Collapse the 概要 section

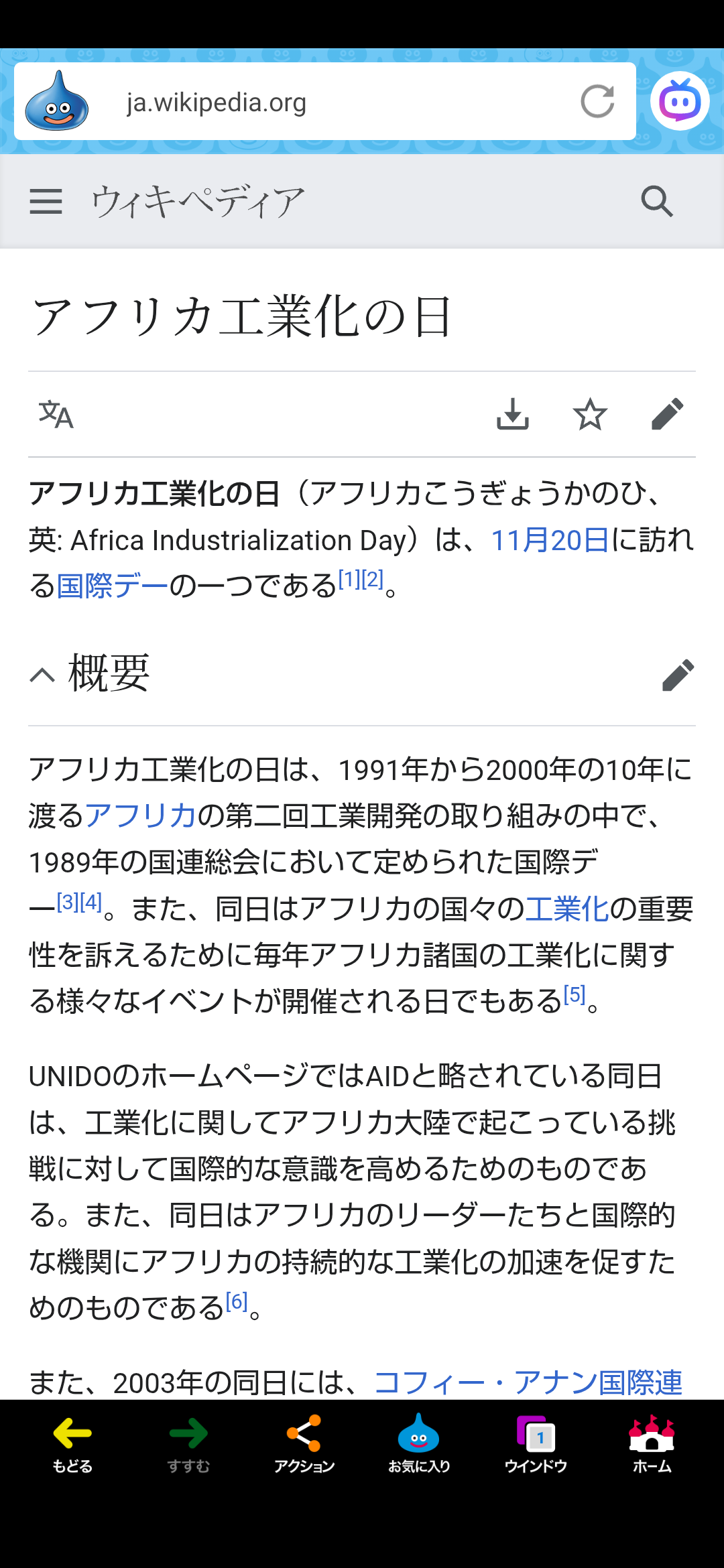(42, 675)
